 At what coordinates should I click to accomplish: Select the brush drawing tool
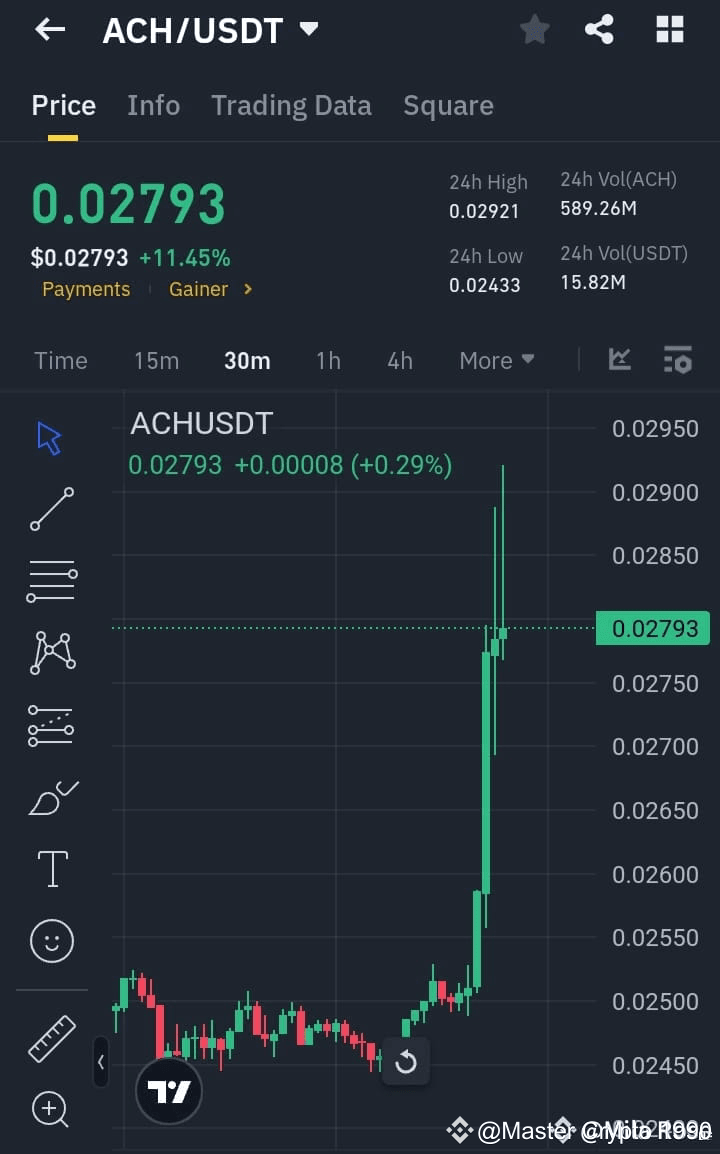coord(51,797)
